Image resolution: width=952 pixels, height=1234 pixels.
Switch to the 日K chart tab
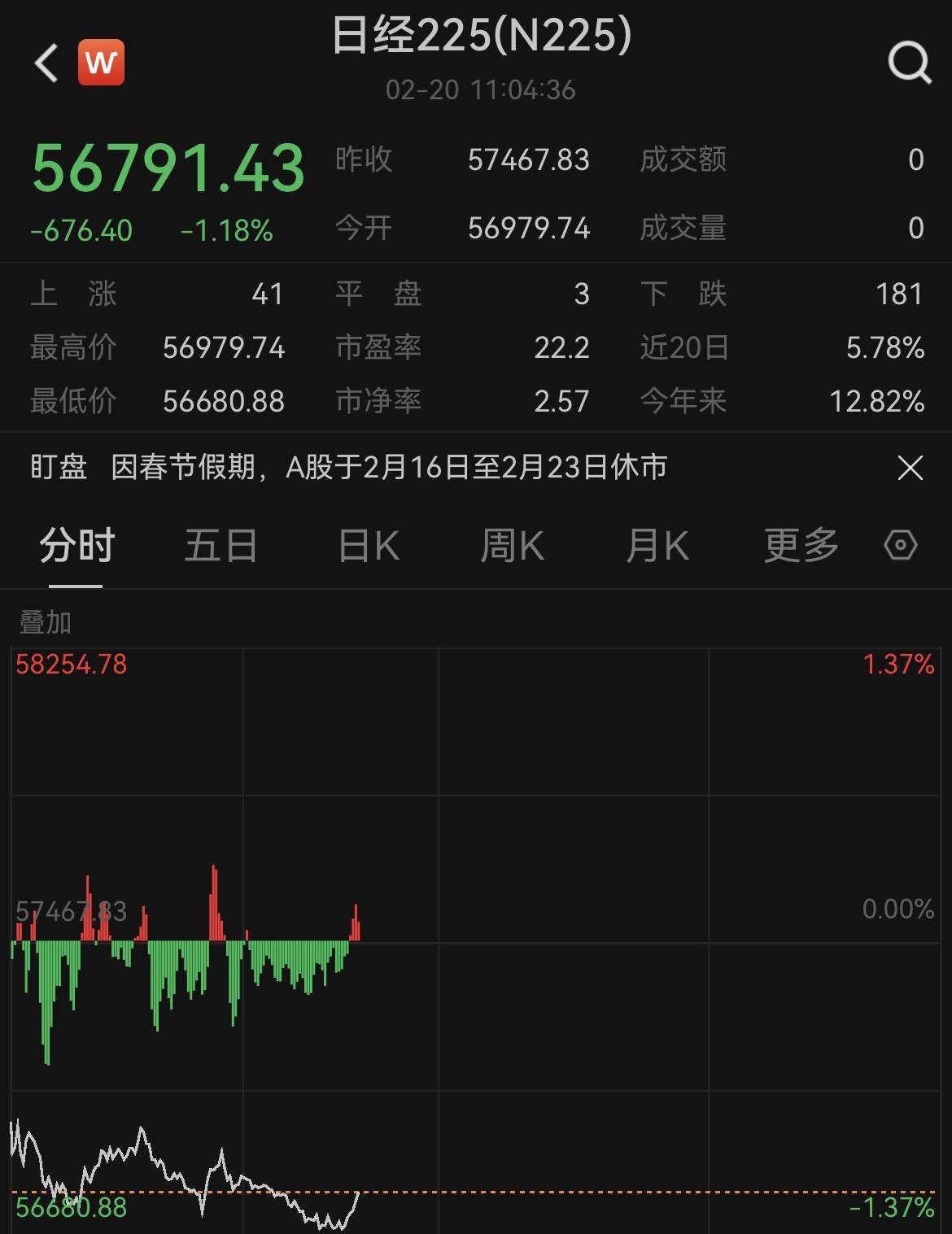(x=368, y=545)
